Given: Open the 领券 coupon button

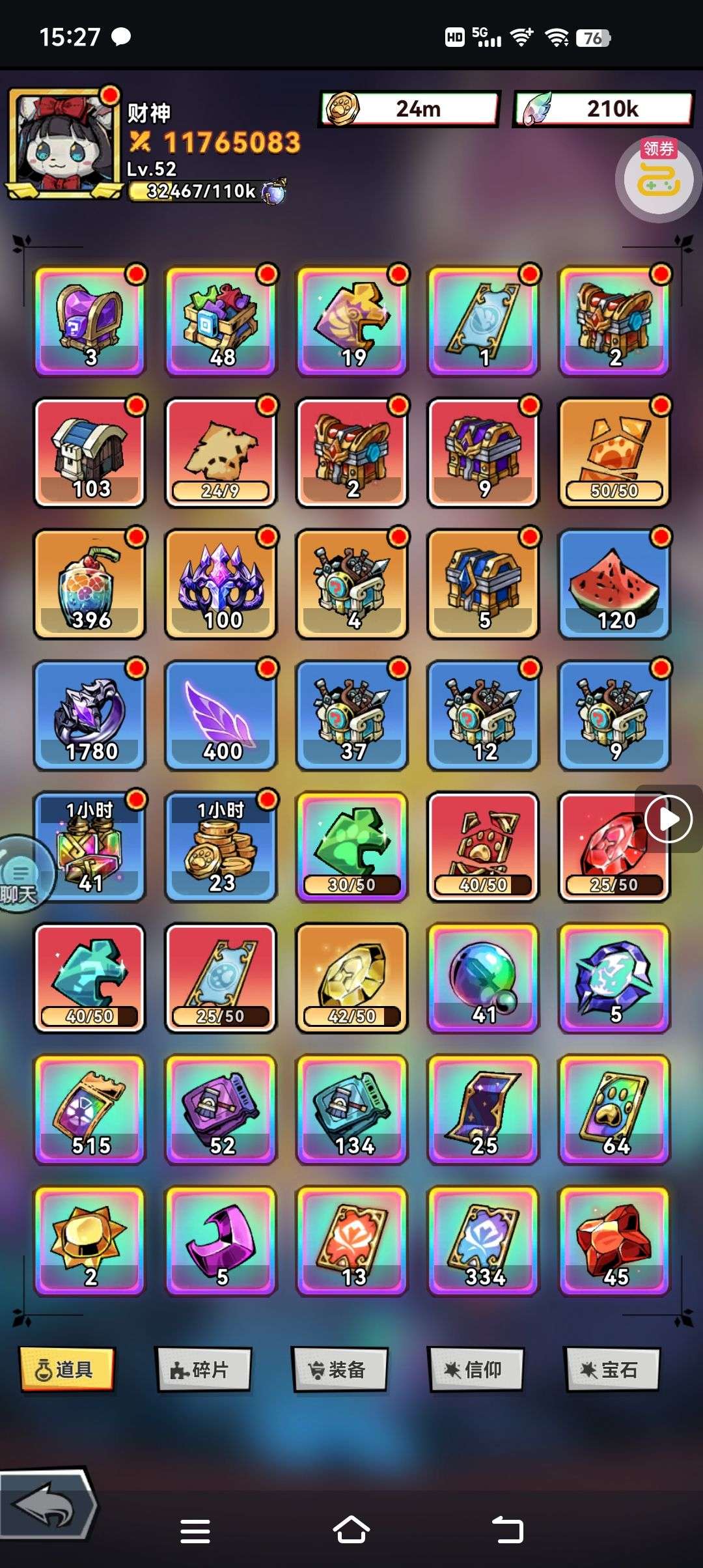Looking at the screenshot, I should pyautogui.click(x=658, y=178).
